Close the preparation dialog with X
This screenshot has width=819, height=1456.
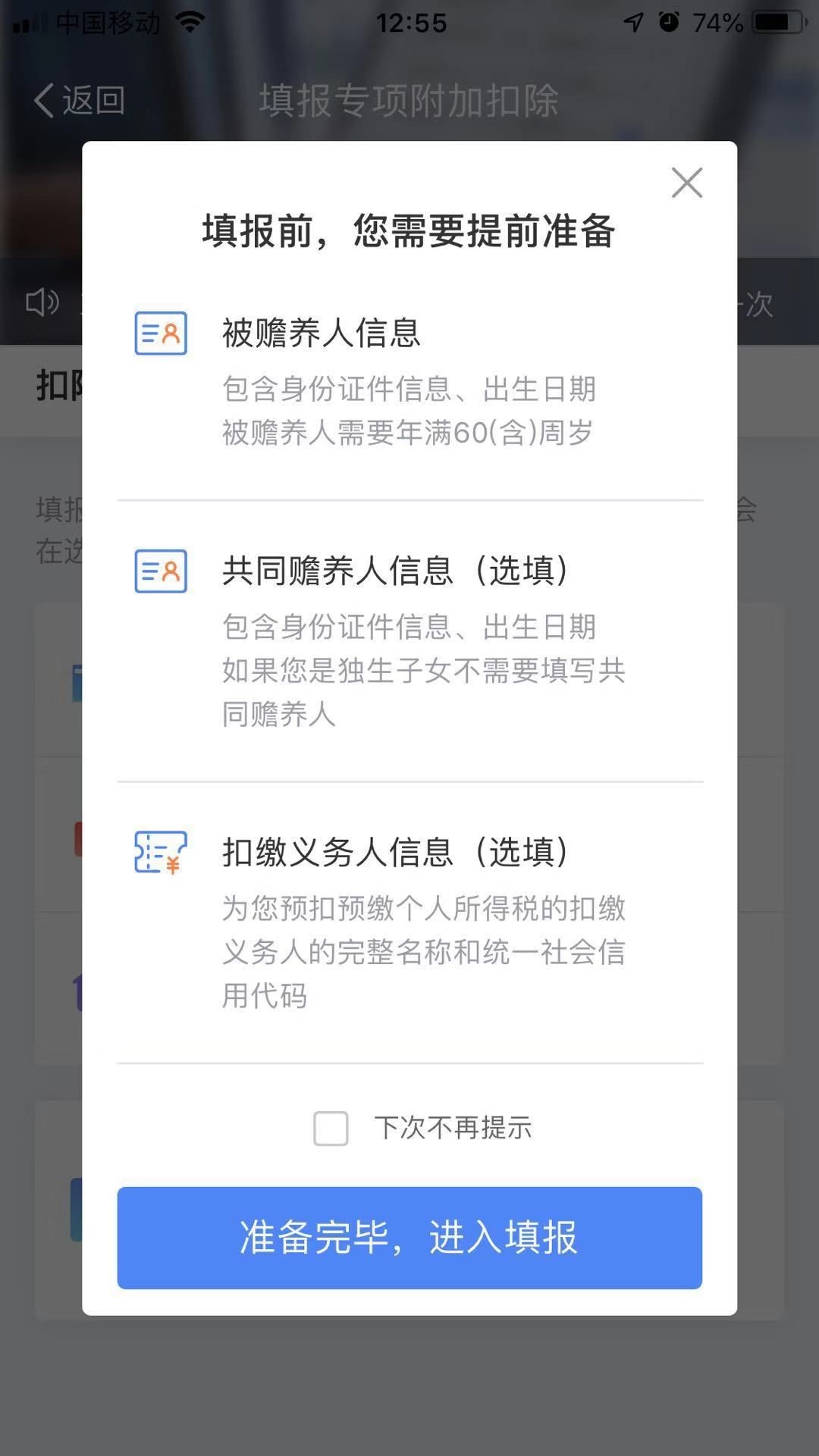687,183
